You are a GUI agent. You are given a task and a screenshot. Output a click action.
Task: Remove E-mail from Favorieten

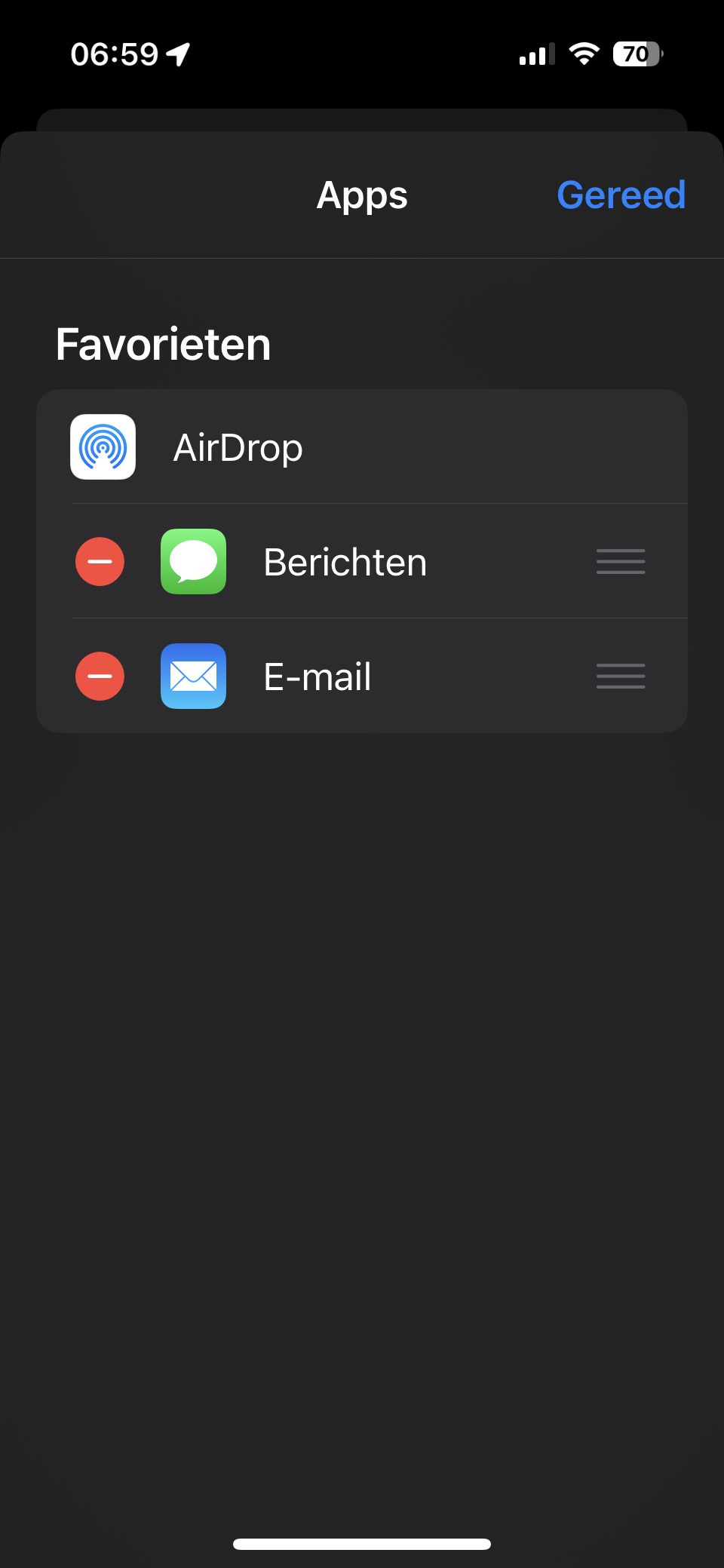pos(100,677)
